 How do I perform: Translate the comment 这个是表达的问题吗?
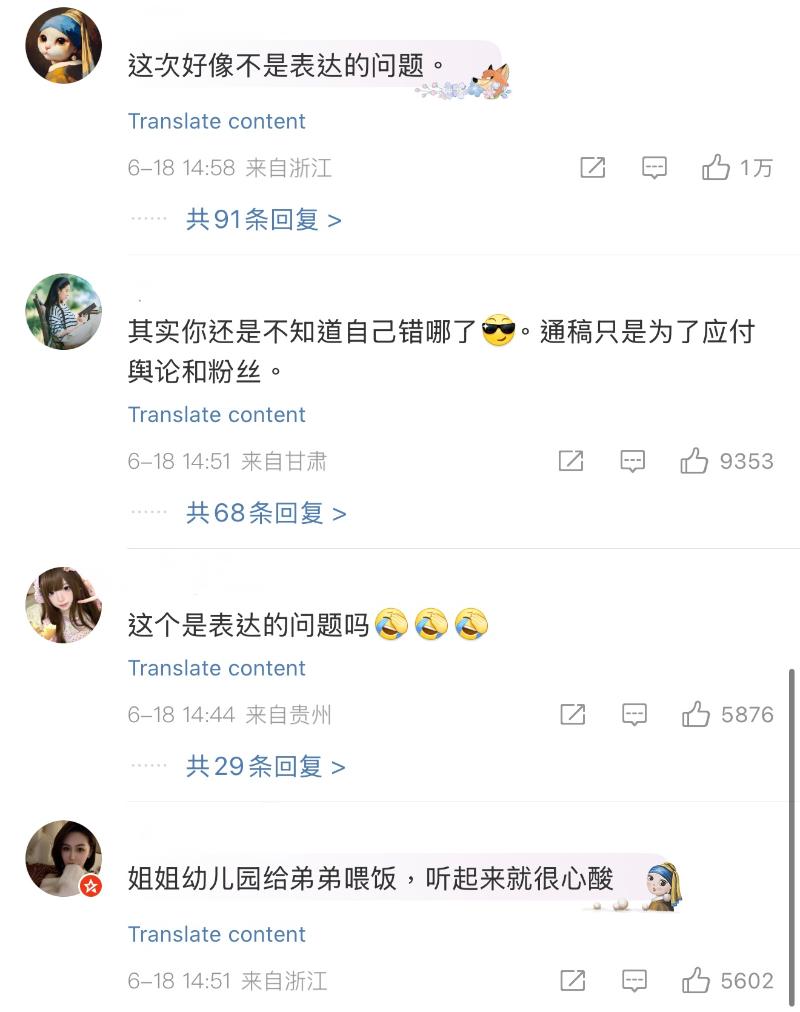click(x=216, y=668)
